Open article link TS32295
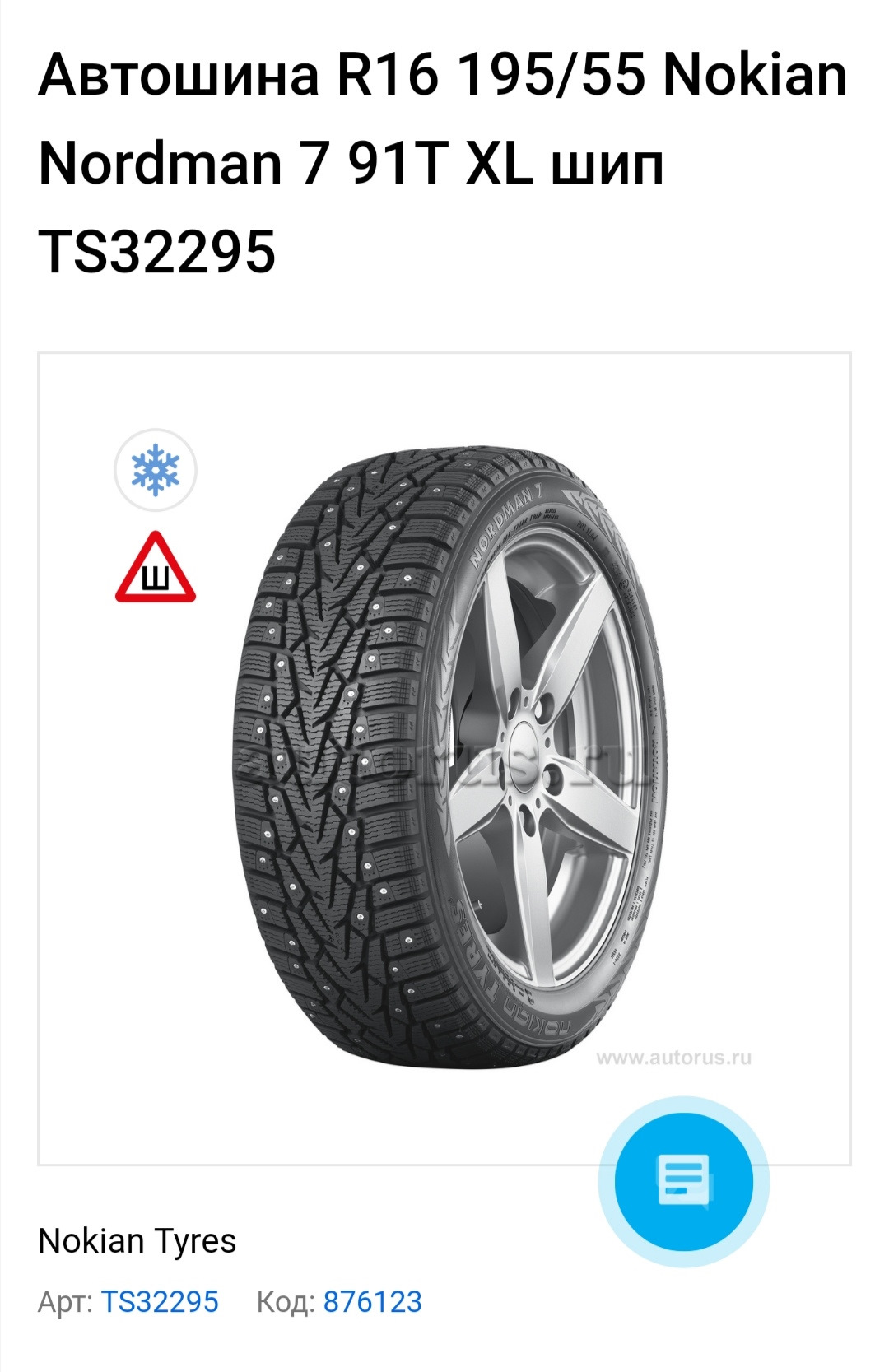Screen dimensions: 889x1372 [160, 1302]
